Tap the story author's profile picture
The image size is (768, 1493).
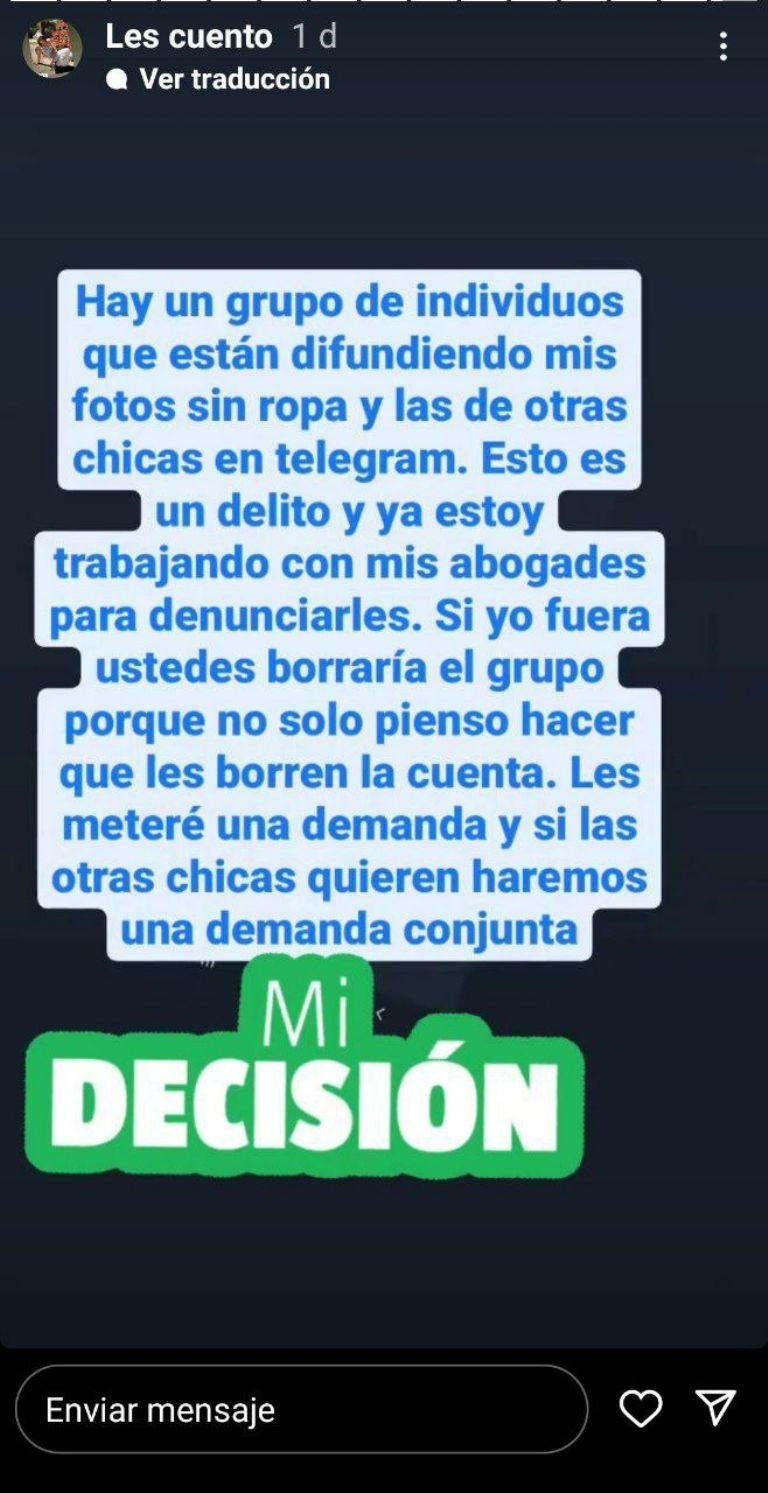(52, 48)
